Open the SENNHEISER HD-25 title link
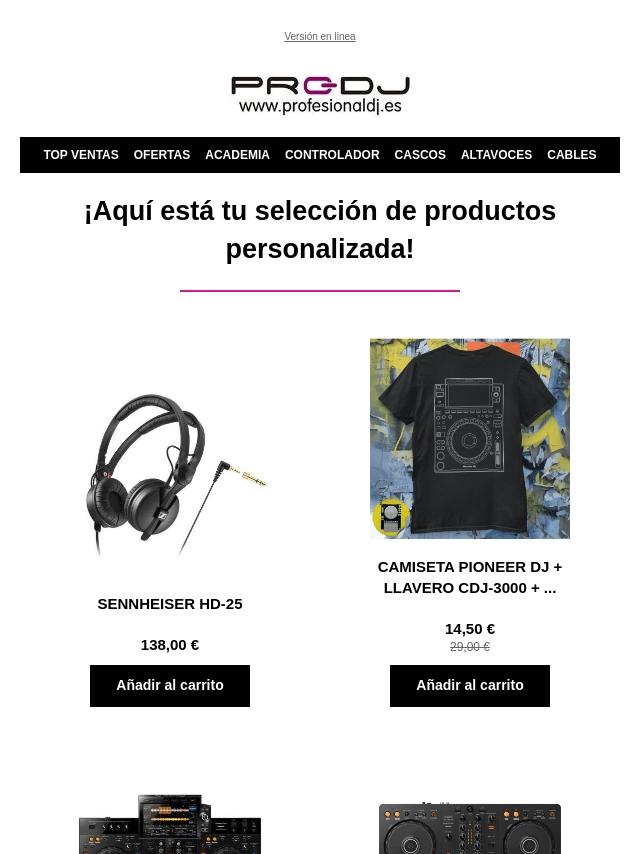The width and height of the screenshot is (640, 854). pyautogui.click(x=170, y=604)
